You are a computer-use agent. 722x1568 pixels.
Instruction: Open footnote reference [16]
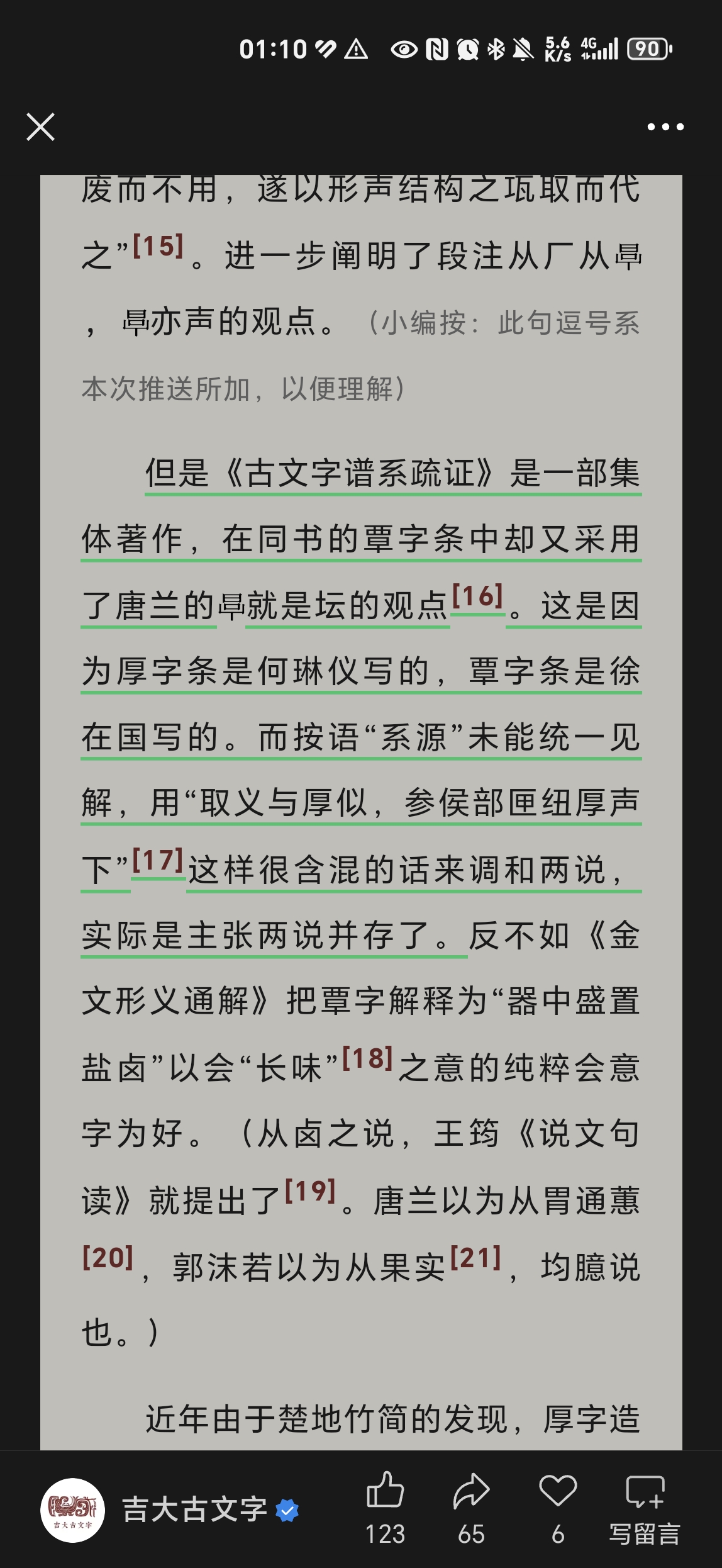477,596
